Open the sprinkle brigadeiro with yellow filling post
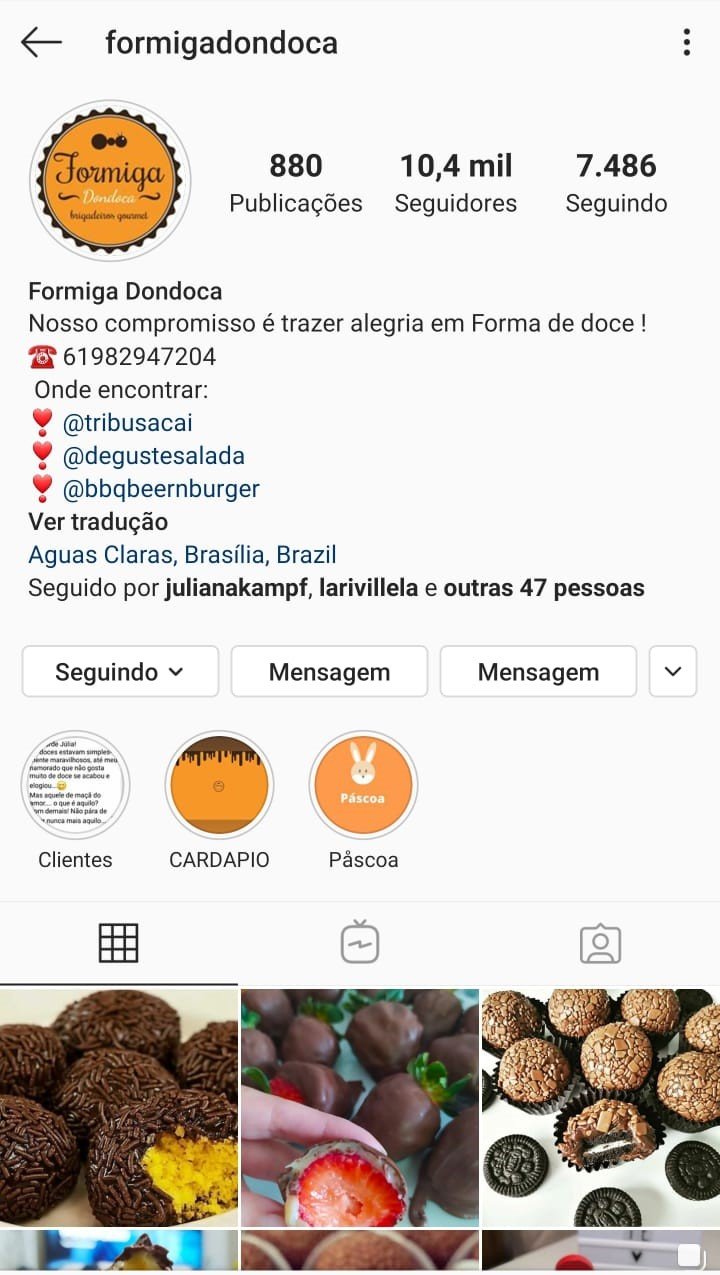 point(118,1107)
